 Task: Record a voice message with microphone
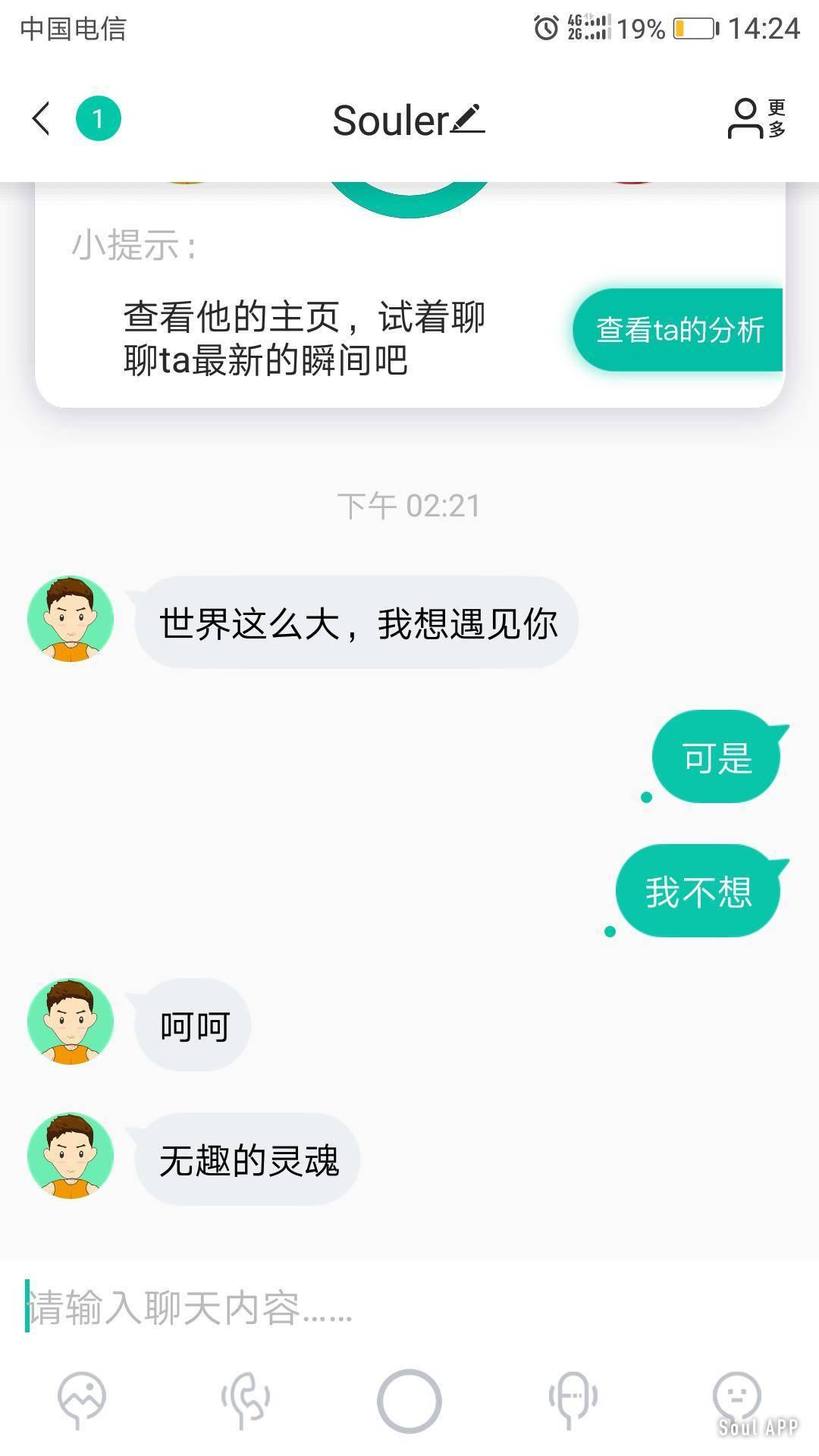point(573,1398)
